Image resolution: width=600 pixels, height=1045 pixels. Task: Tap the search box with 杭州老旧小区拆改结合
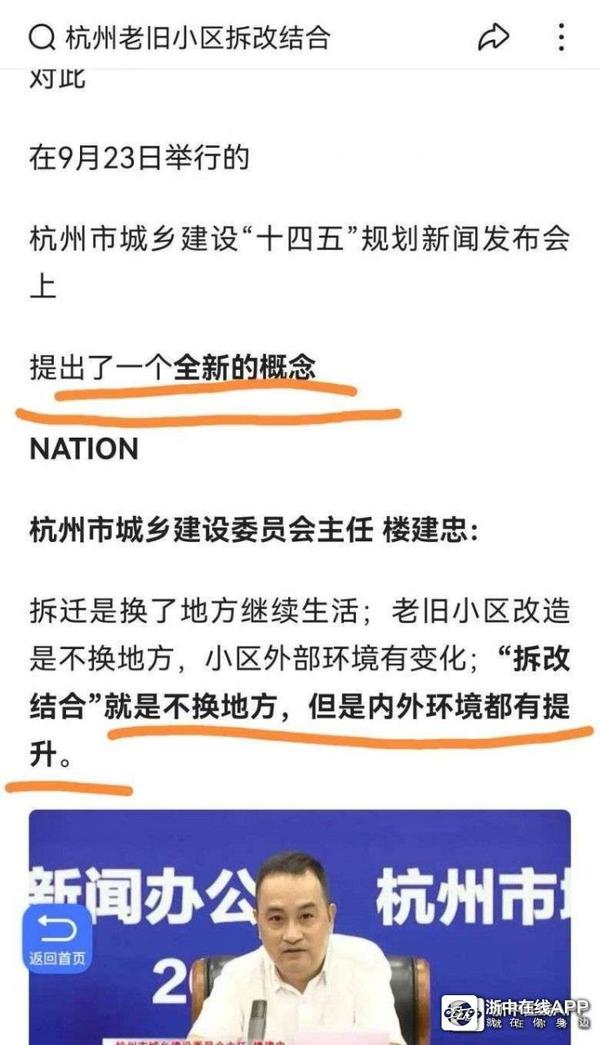200,38
